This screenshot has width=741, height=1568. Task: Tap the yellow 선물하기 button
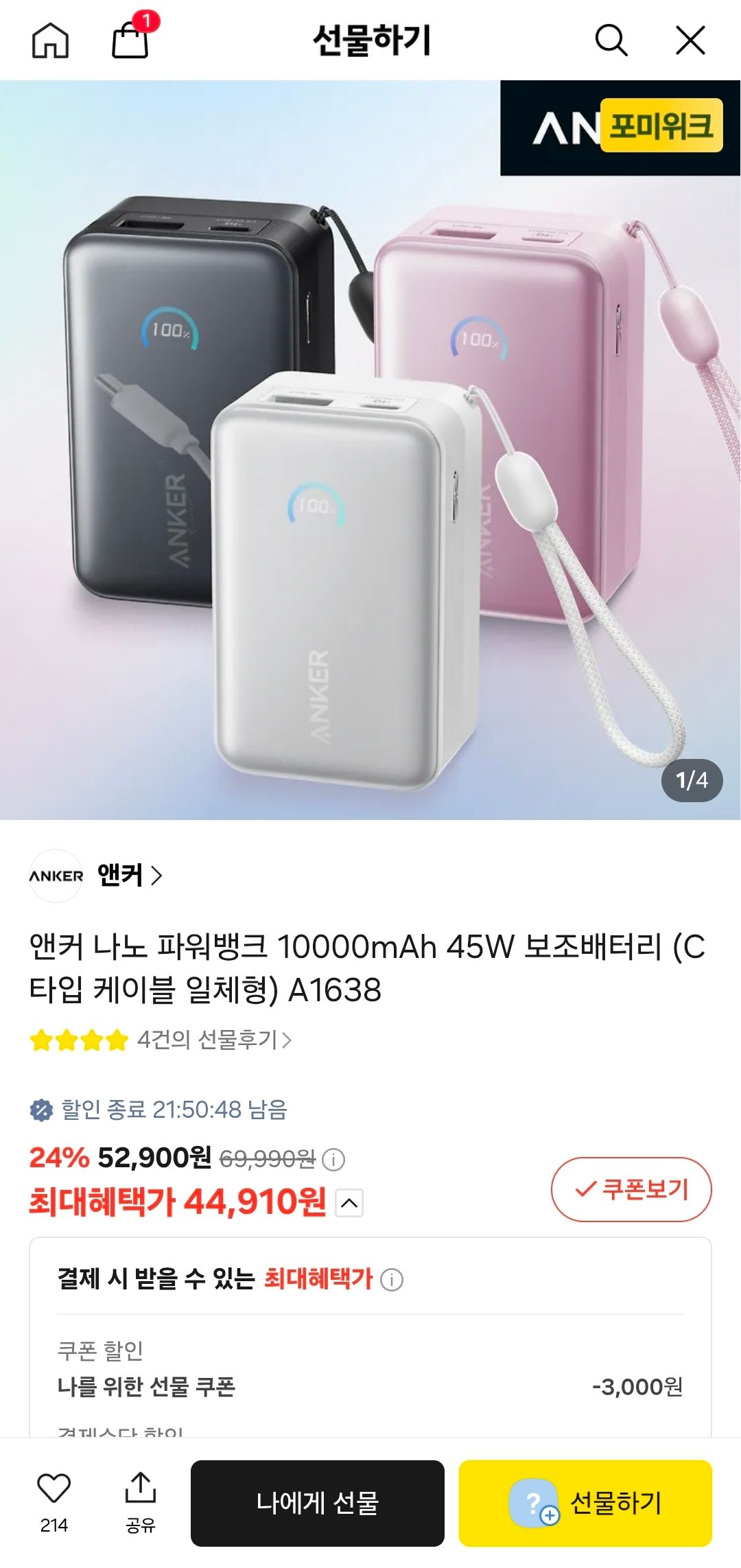[x=585, y=1503]
